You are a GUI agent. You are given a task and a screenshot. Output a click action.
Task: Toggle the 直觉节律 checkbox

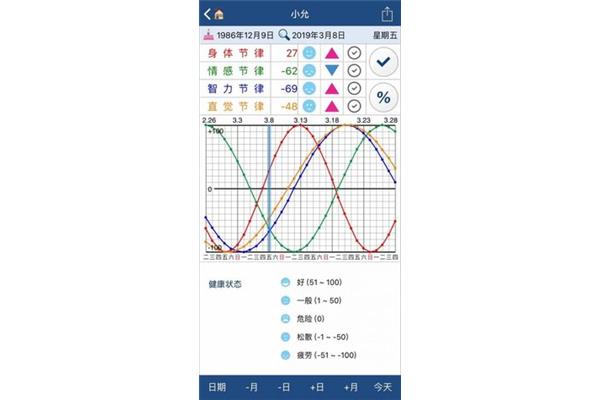354,105
